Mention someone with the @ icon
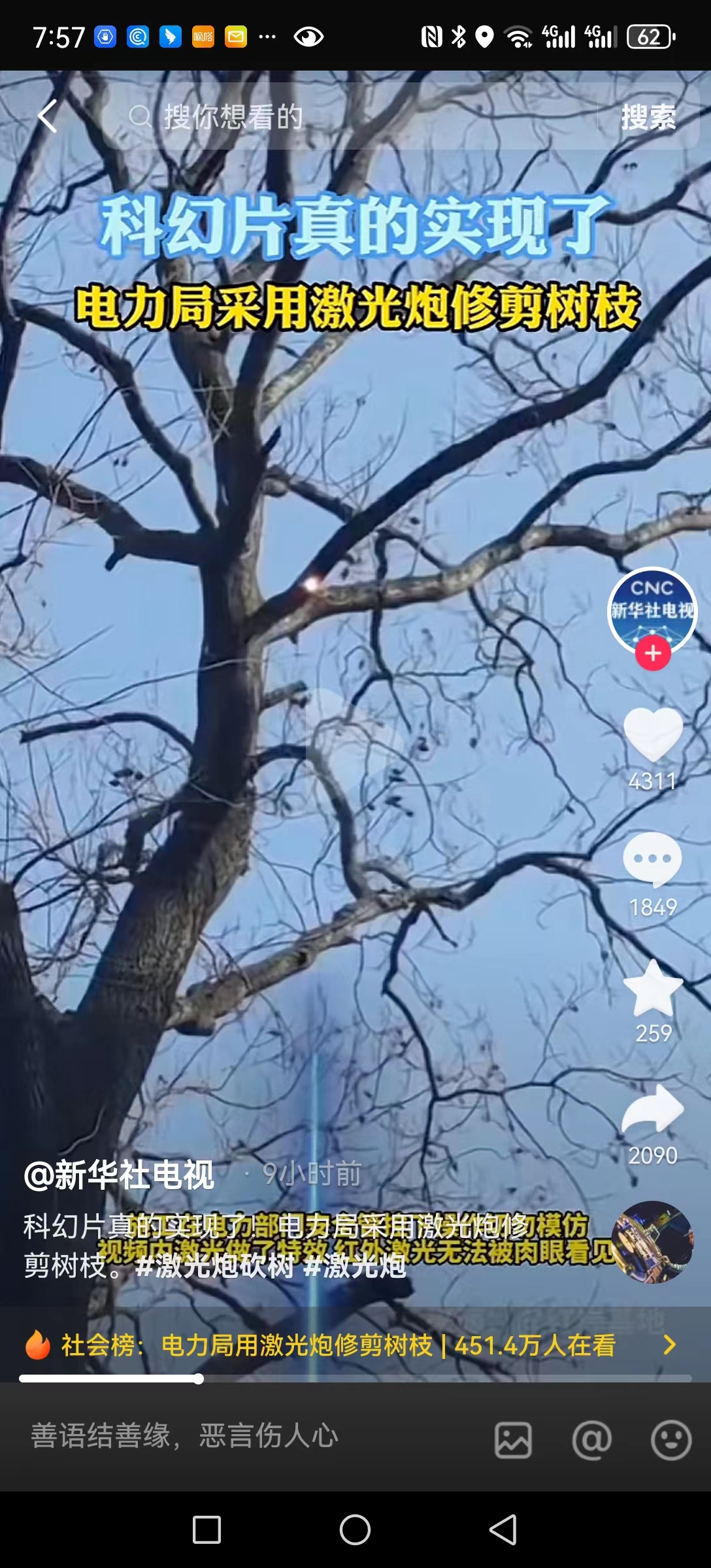Viewport: 711px width, 1568px height. (x=591, y=1439)
